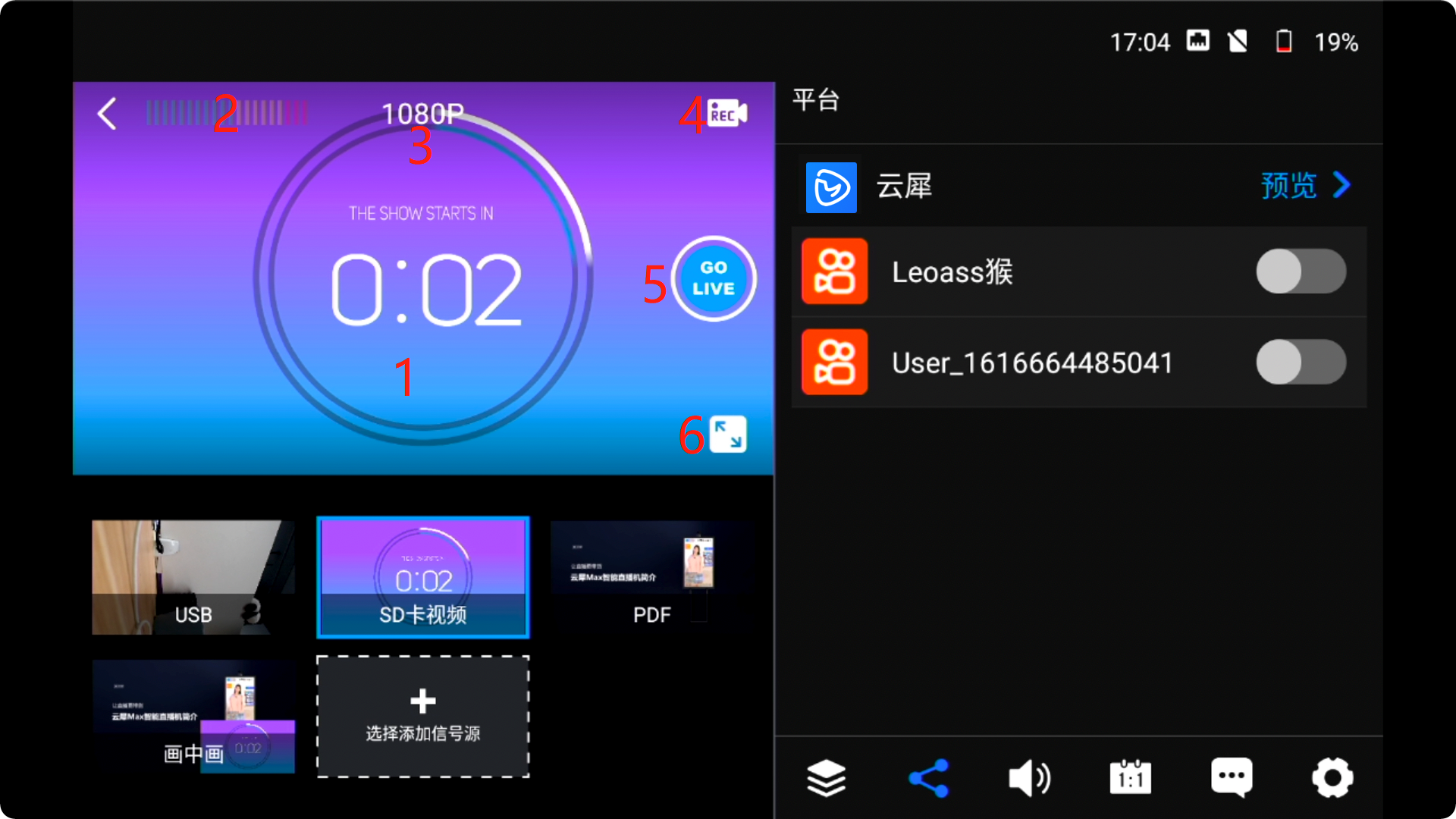Tap the GO LIVE button
Screen dimensions: 1456x819
(x=713, y=278)
